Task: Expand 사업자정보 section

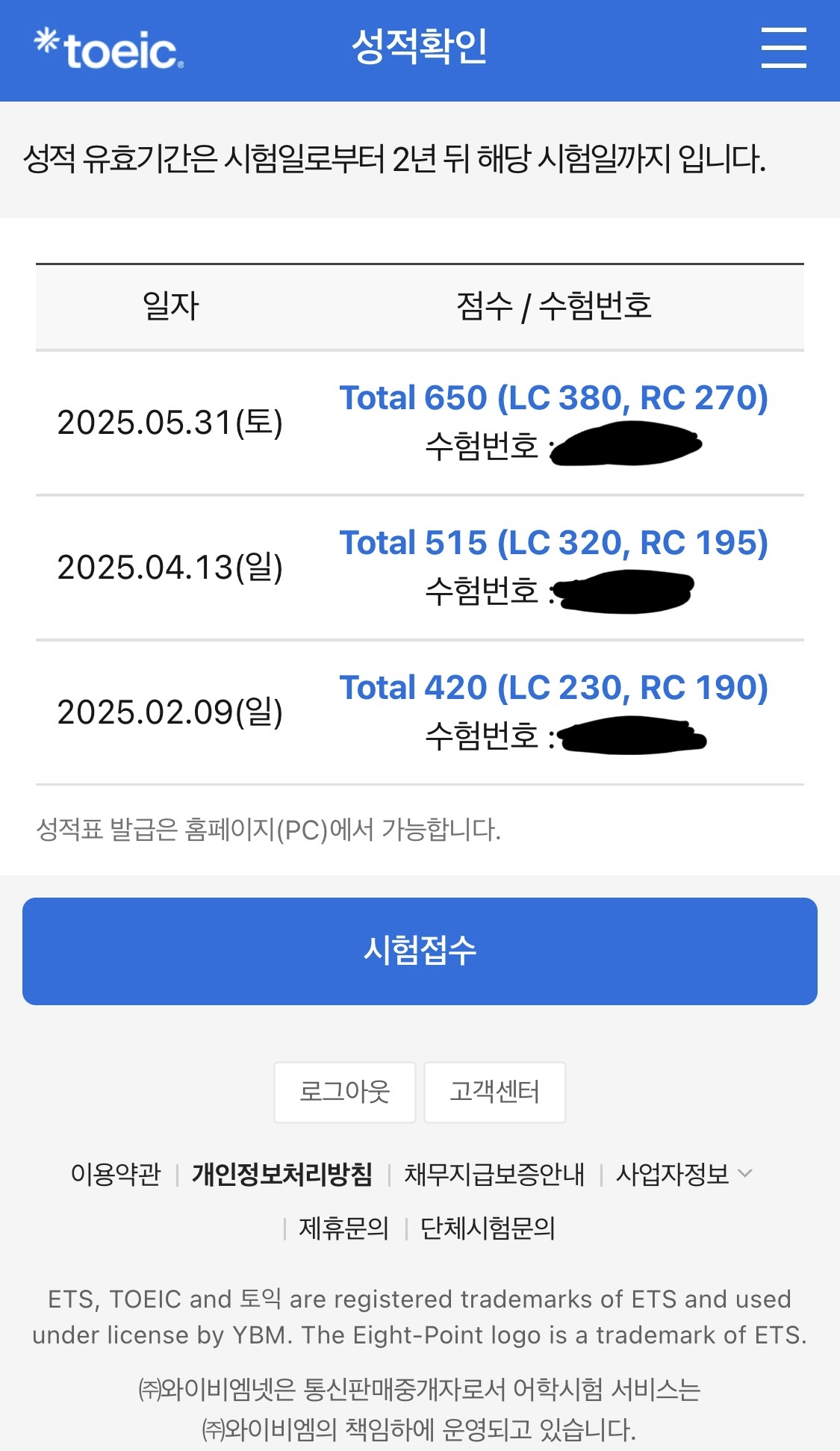Action: [x=683, y=1174]
